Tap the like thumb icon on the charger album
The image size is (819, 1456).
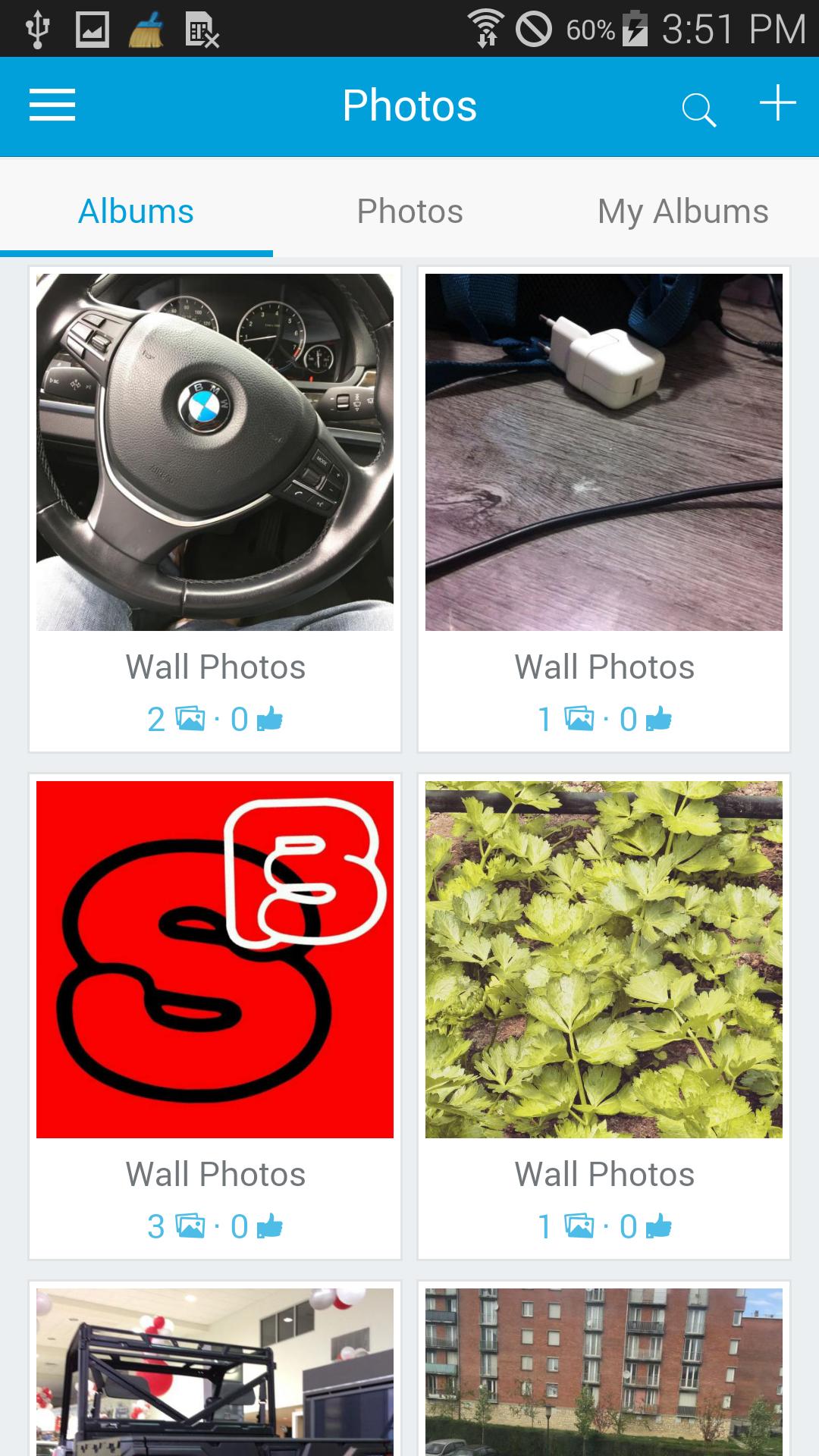point(658,718)
